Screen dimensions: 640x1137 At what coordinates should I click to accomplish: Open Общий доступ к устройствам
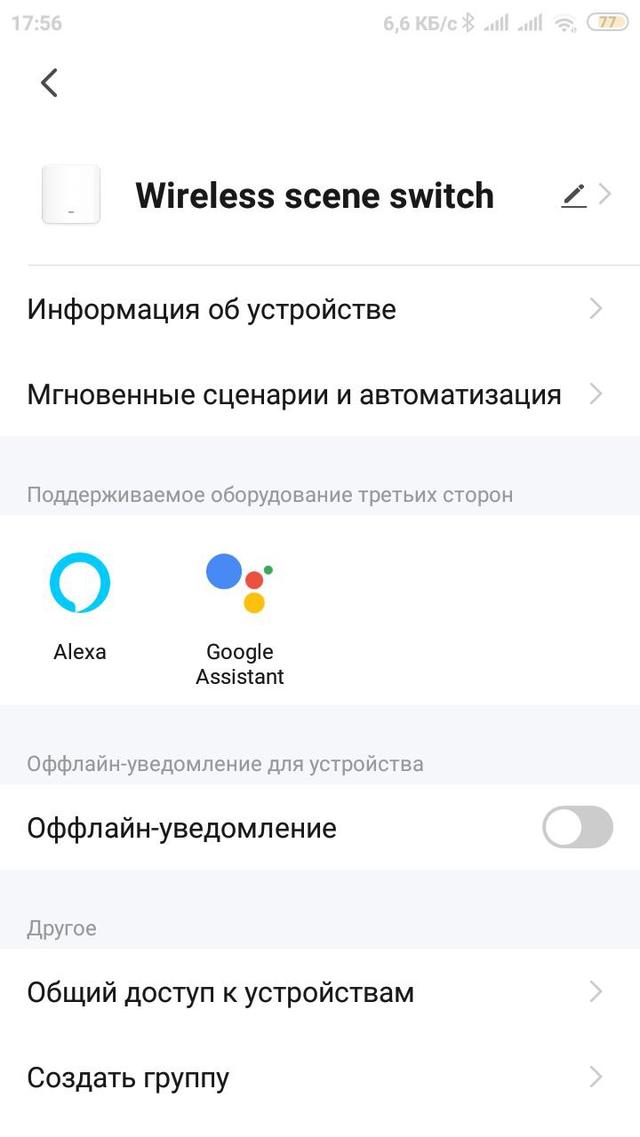320,992
